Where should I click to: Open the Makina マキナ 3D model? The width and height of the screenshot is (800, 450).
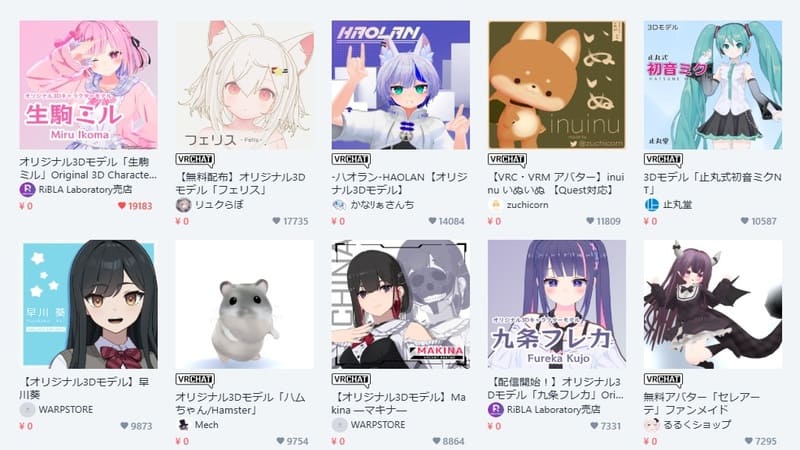[400, 305]
